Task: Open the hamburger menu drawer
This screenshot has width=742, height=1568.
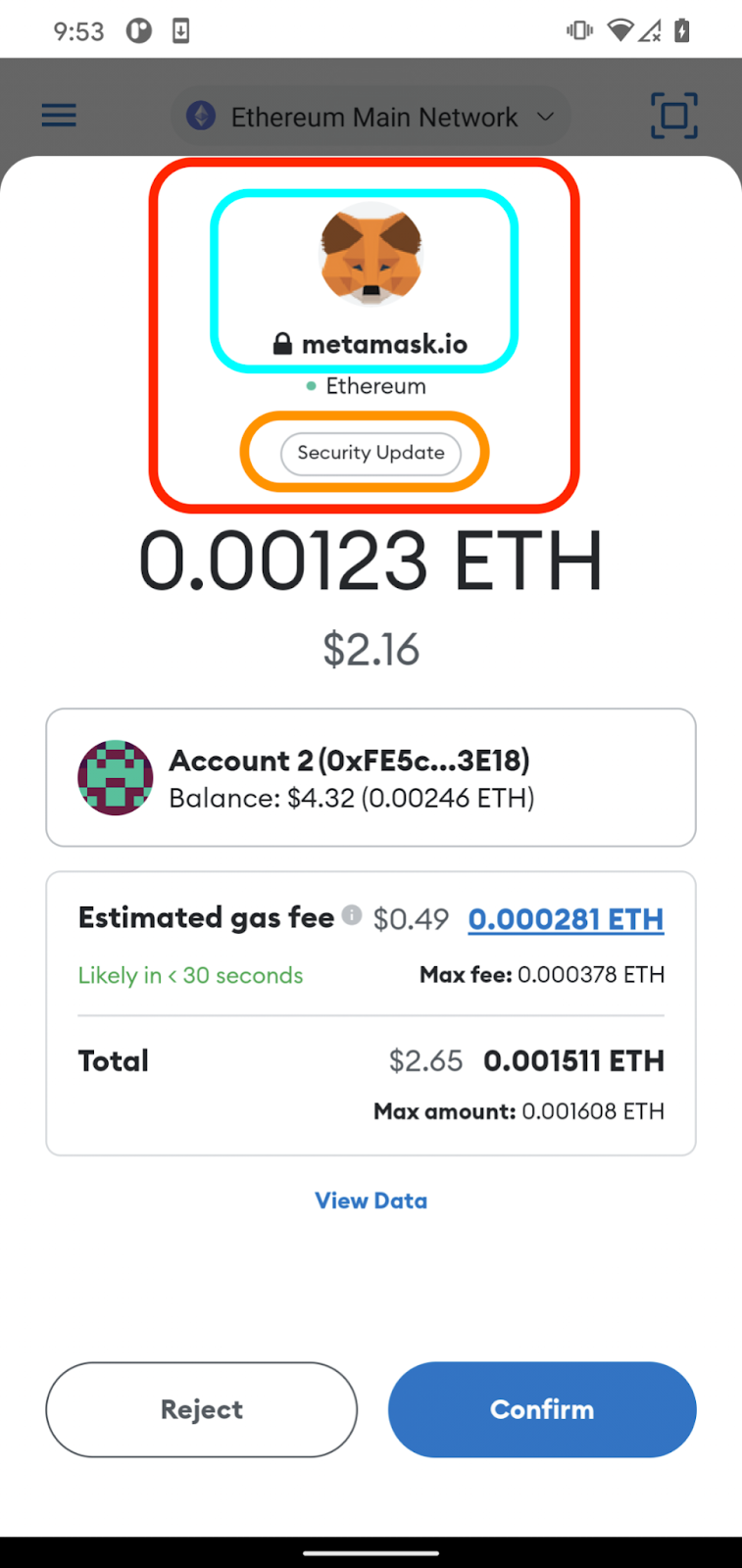Action: 59,116
